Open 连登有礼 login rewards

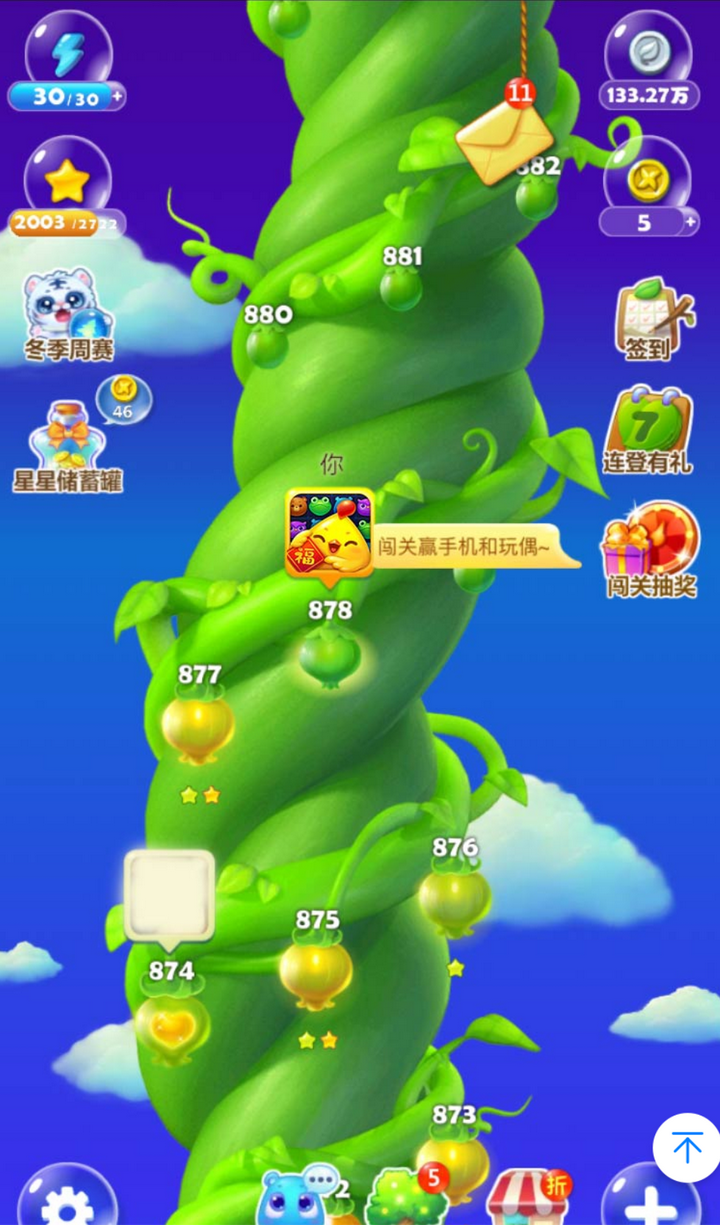tap(648, 431)
